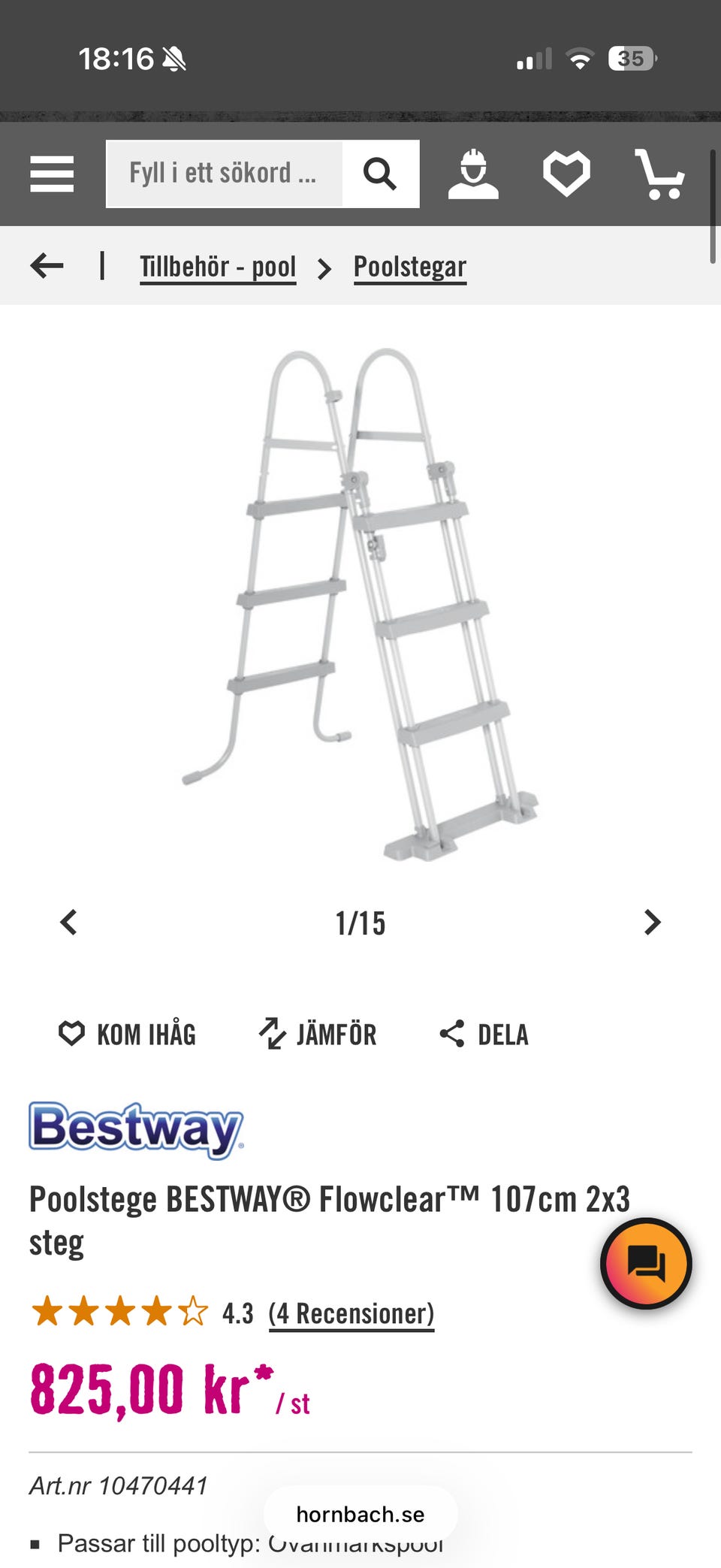Viewport: 721px width, 1568px height.
Task: Open the pool ladder product image
Action: click(x=360, y=605)
